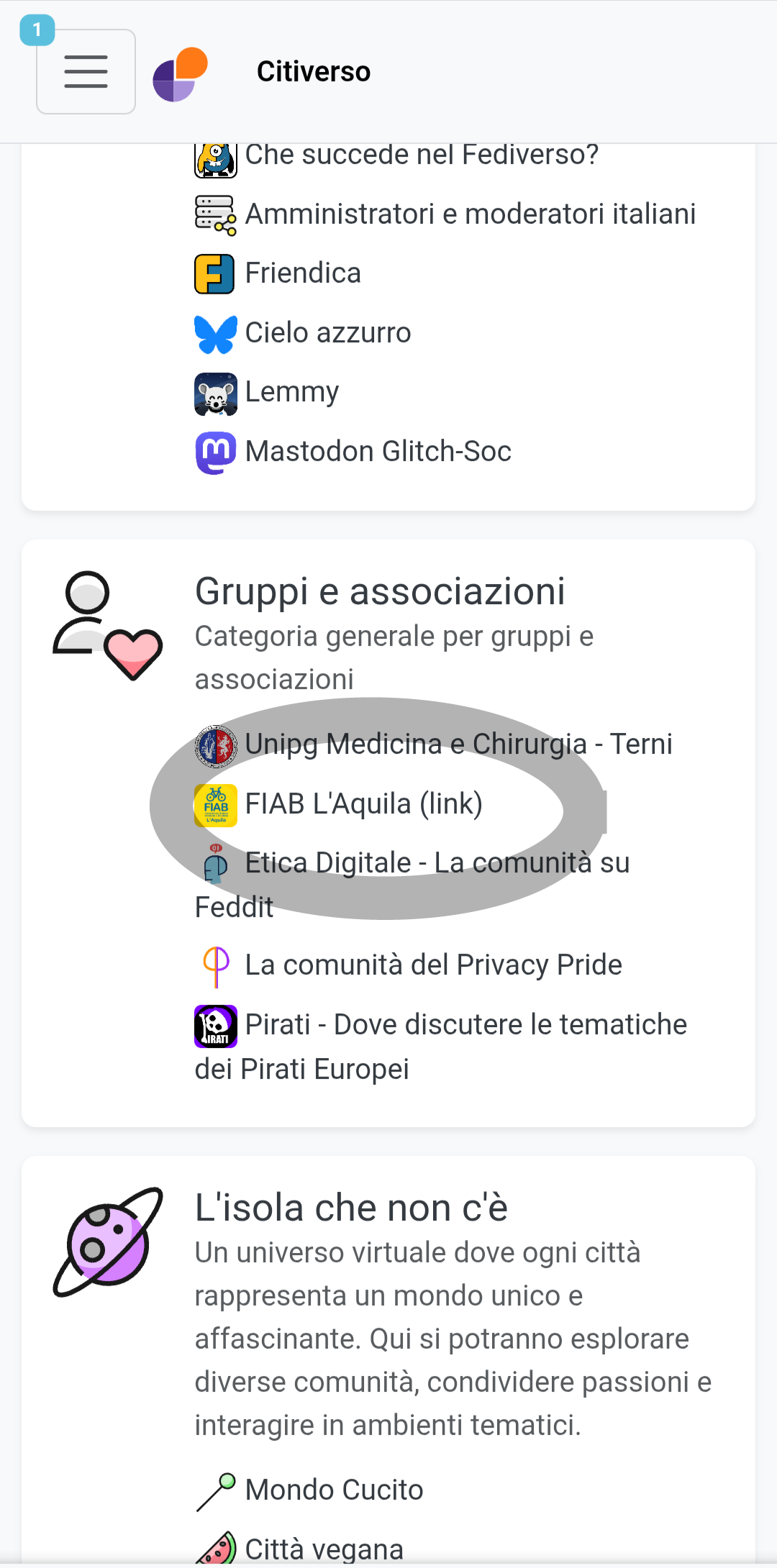Click the yellow FIAB L'Aquila icon
777x1568 pixels.
point(215,806)
